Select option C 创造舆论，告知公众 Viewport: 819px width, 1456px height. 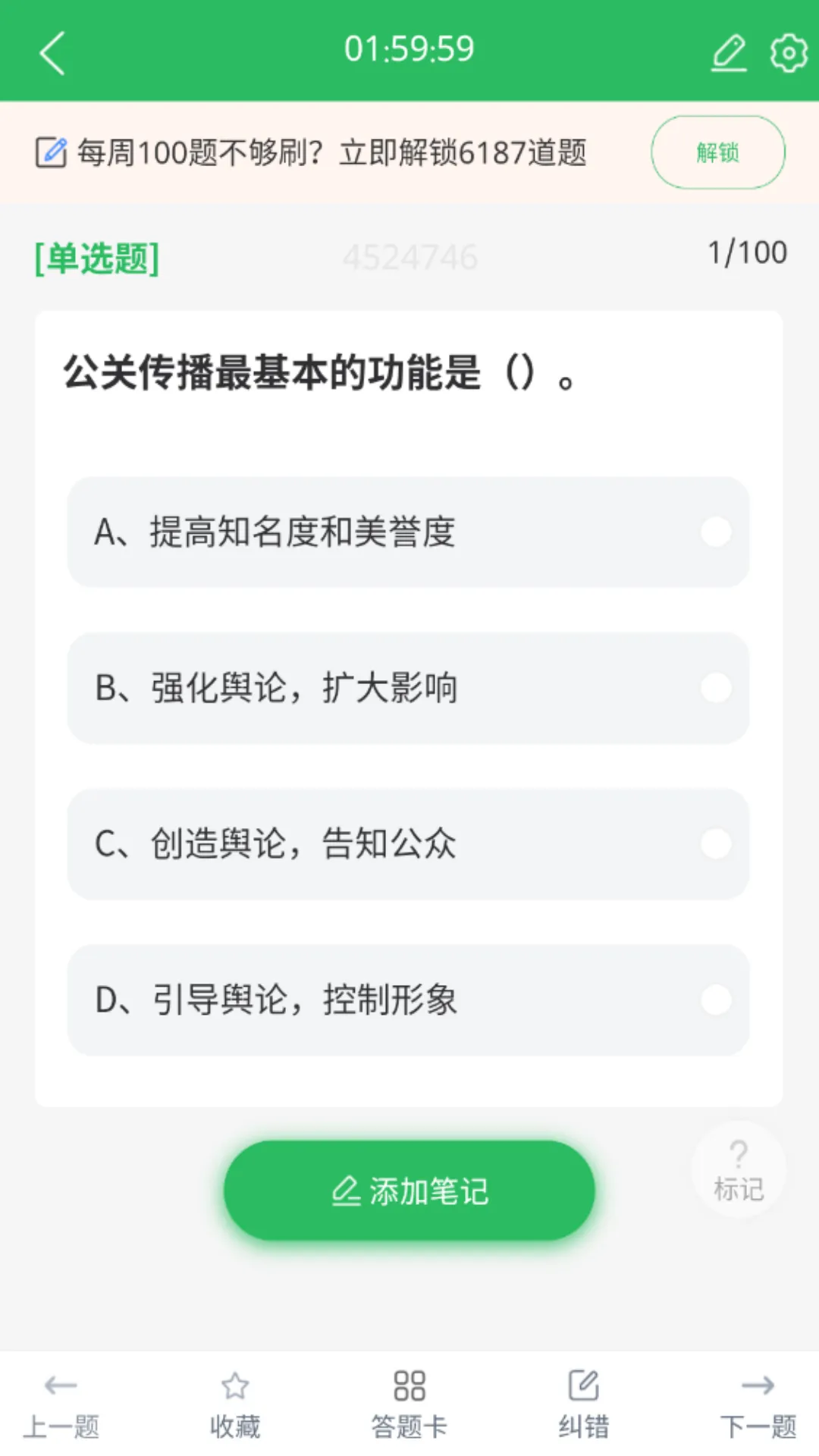pyautogui.click(x=409, y=845)
